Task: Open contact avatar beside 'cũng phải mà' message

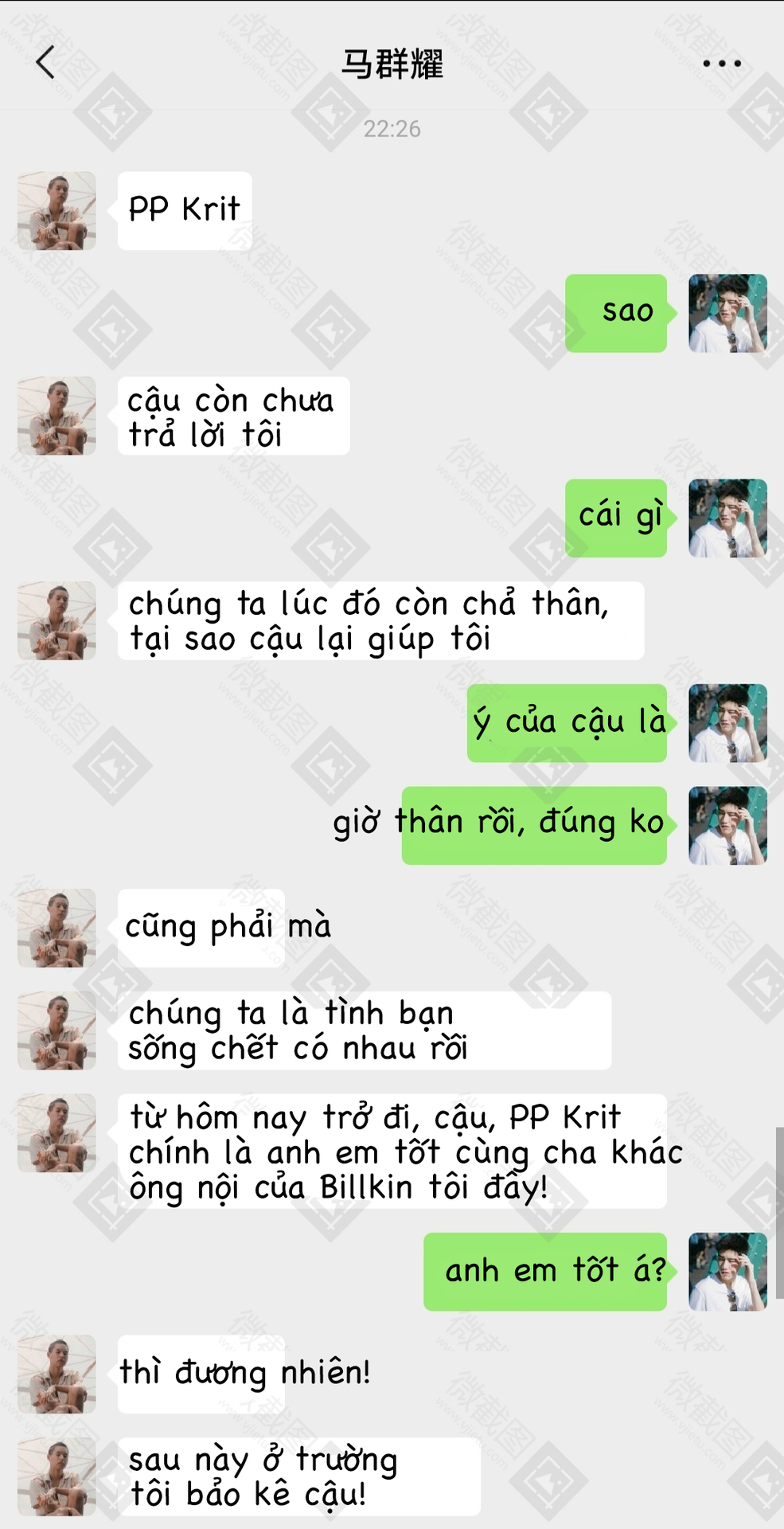Action: pyautogui.click(x=57, y=928)
